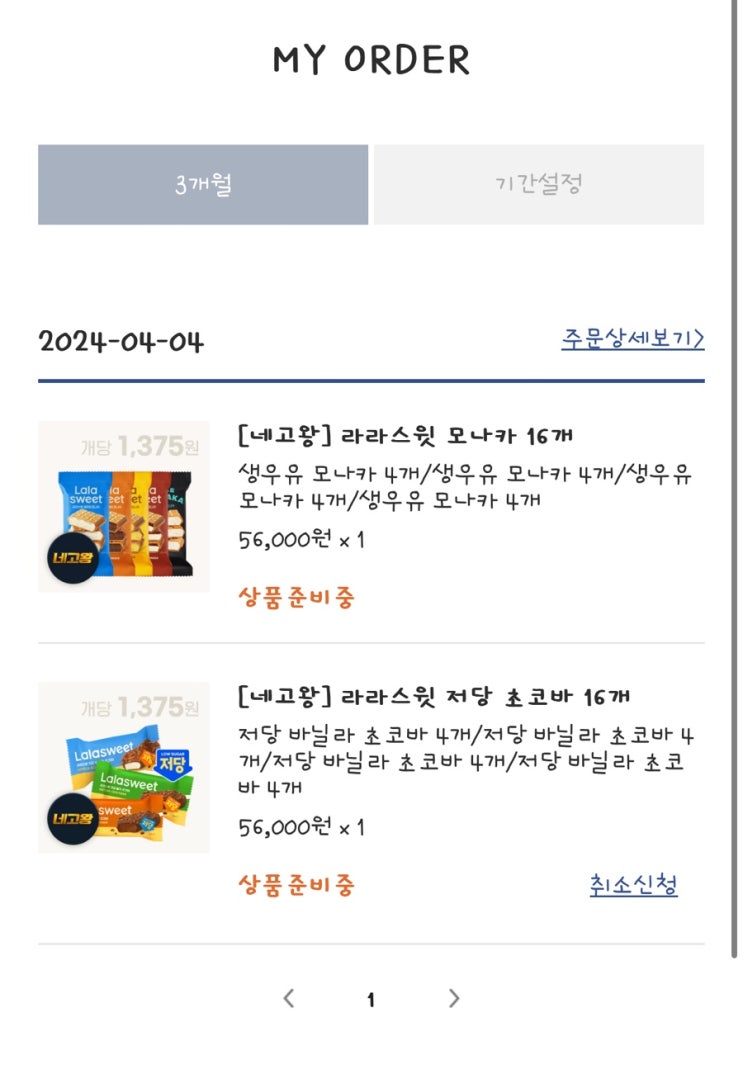Image resolution: width=743 pixels, height=1074 pixels.
Task: Open the 라라스윗 저당 초코바 16개 product image
Action: click(124, 767)
